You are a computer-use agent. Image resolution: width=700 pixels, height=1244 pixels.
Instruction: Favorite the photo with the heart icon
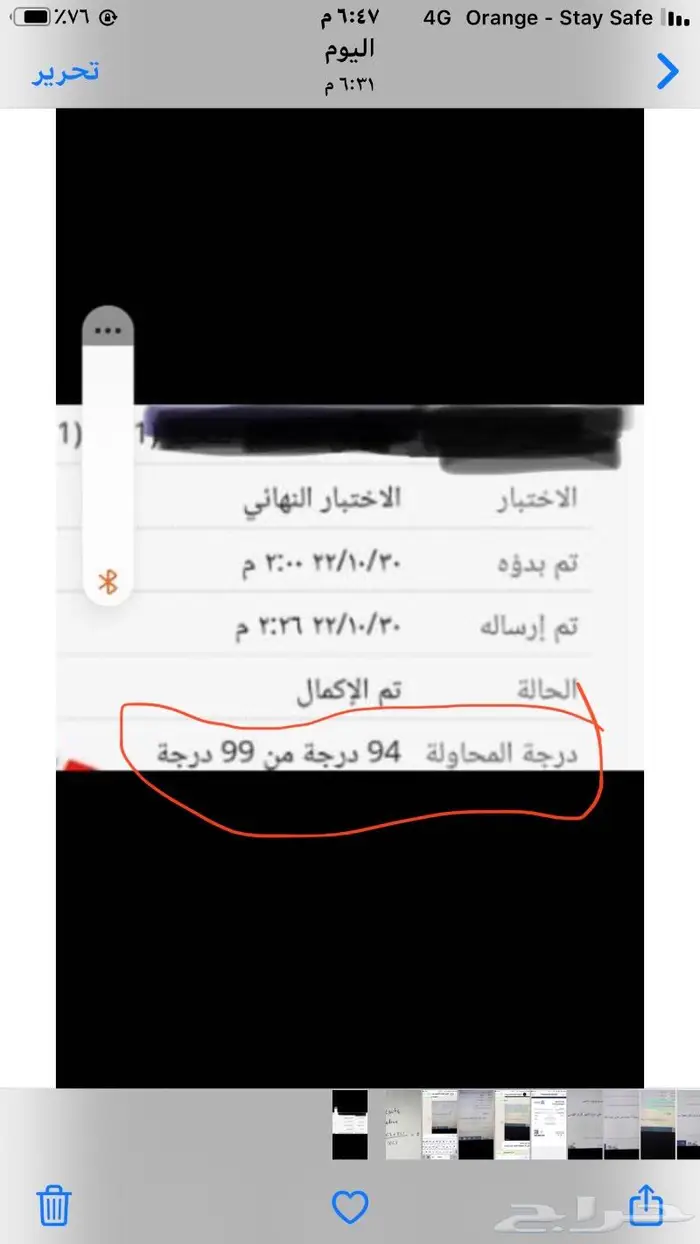[349, 1207]
